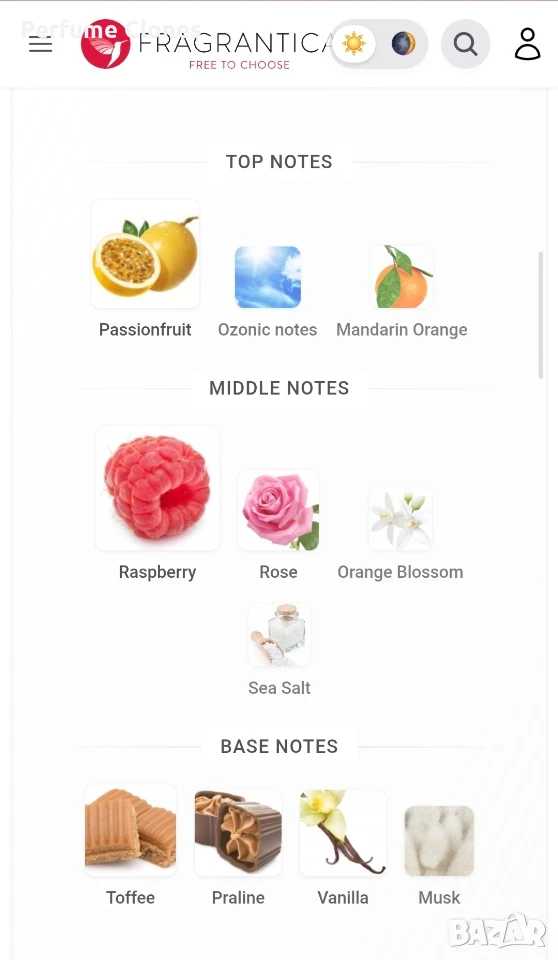The width and height of the screenshot is (558, 960).
Task: View the Ozonic notes page
Action: [268, 292]
